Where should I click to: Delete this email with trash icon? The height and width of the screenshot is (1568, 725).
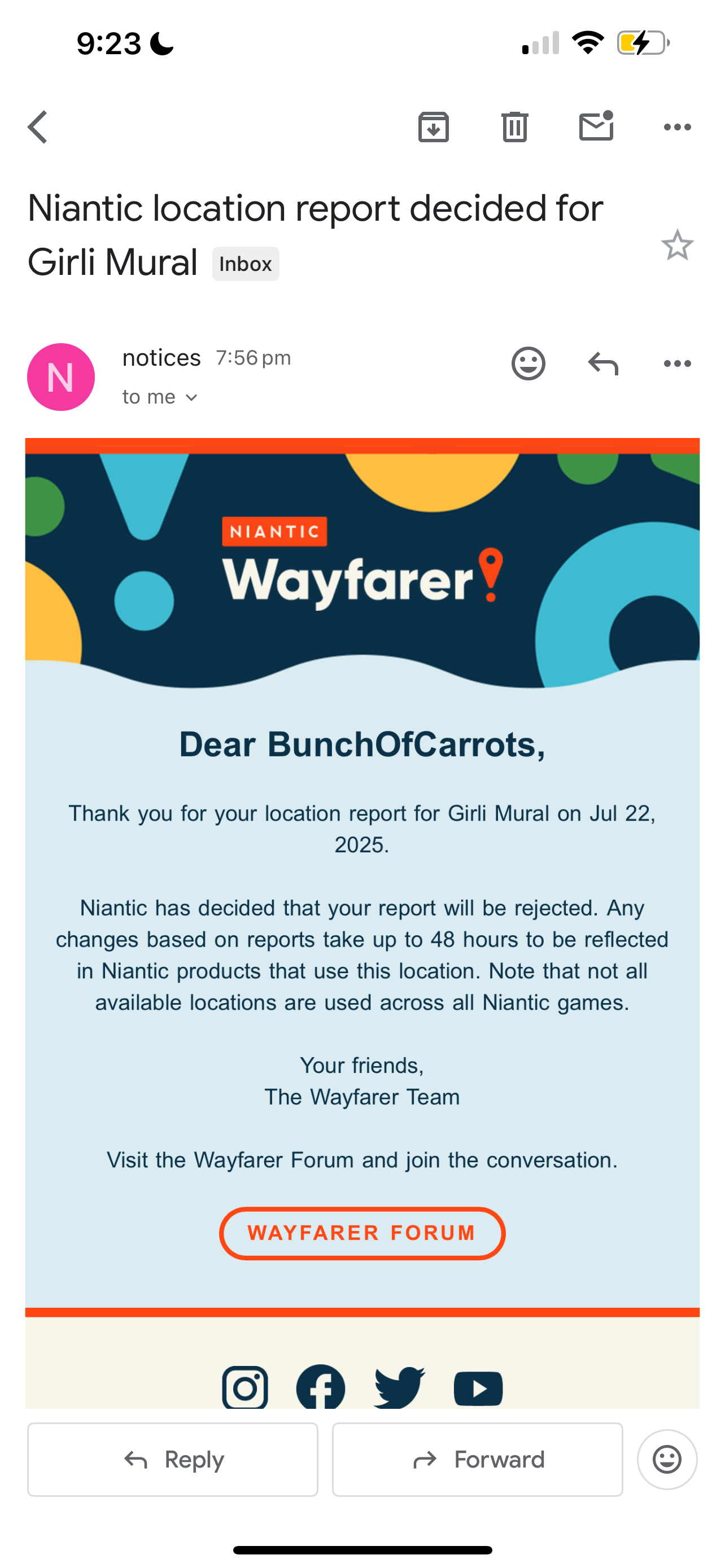[514, 126]
